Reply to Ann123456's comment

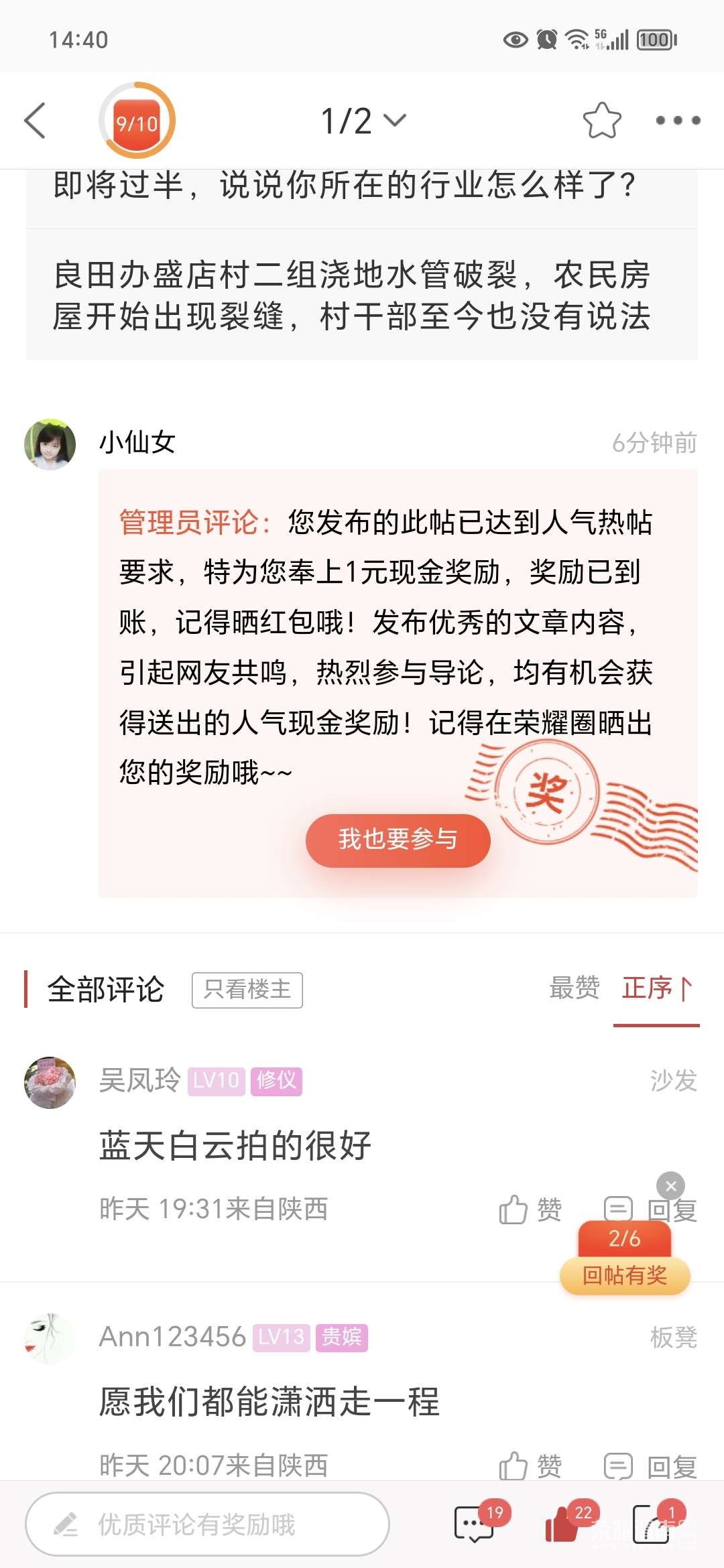[x=651, y=1466]
